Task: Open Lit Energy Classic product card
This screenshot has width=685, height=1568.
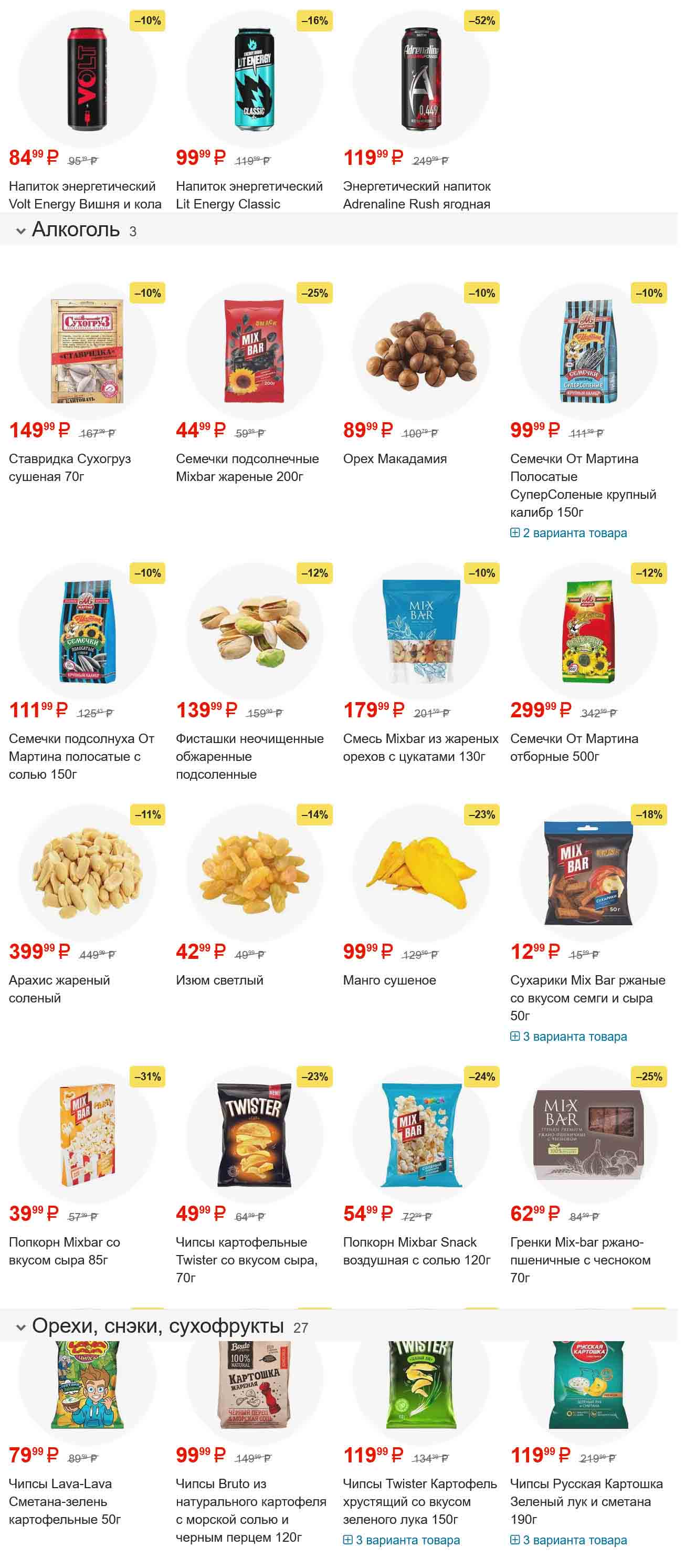Action: [x=249, y=195]
